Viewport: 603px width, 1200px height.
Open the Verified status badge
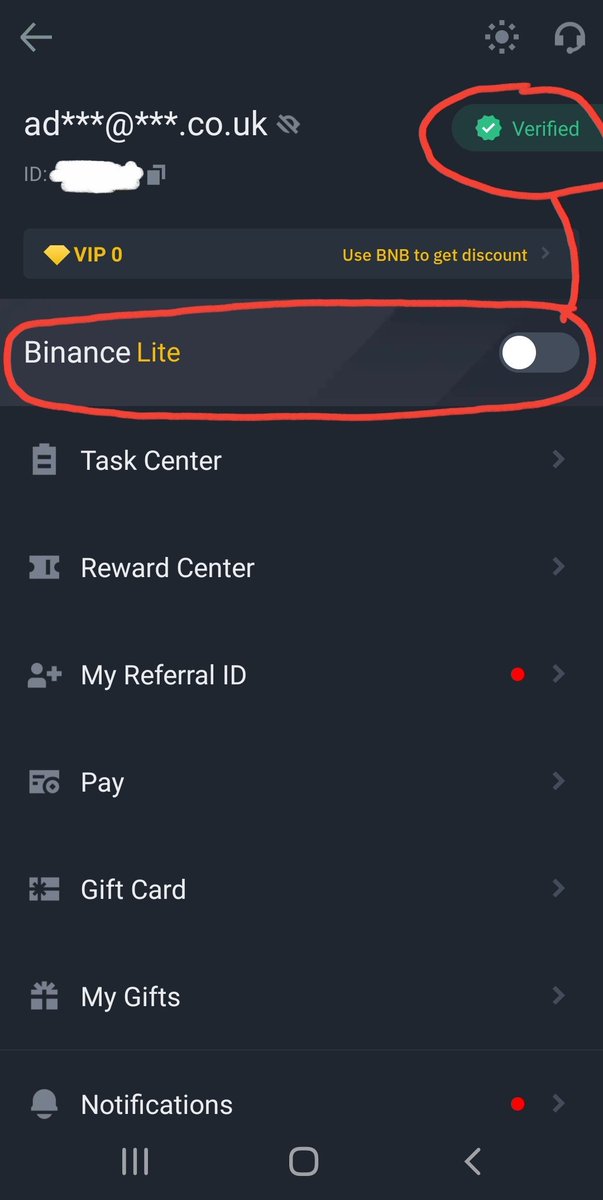(x=527, y=128)
